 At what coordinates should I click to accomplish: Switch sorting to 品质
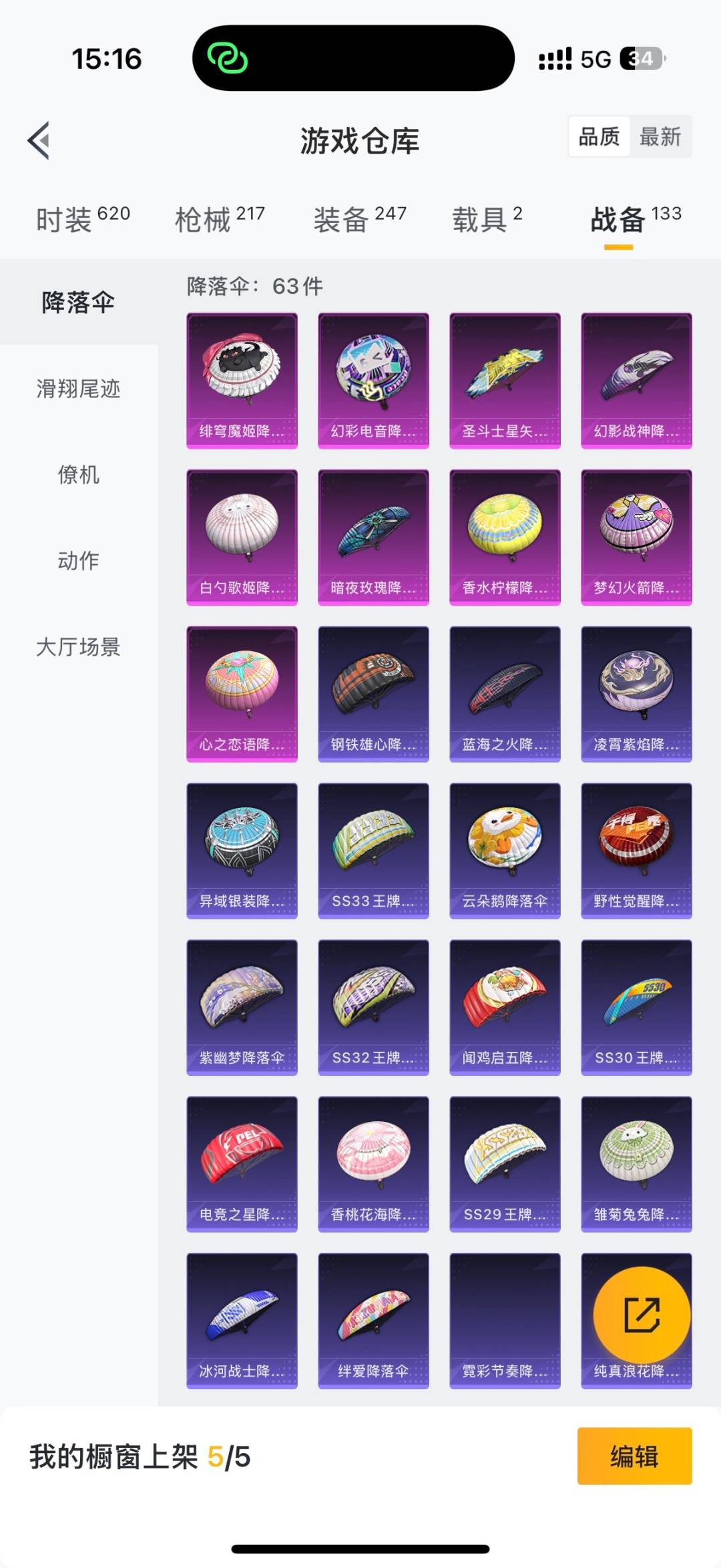pyautogui.click(x=599, y=137)
